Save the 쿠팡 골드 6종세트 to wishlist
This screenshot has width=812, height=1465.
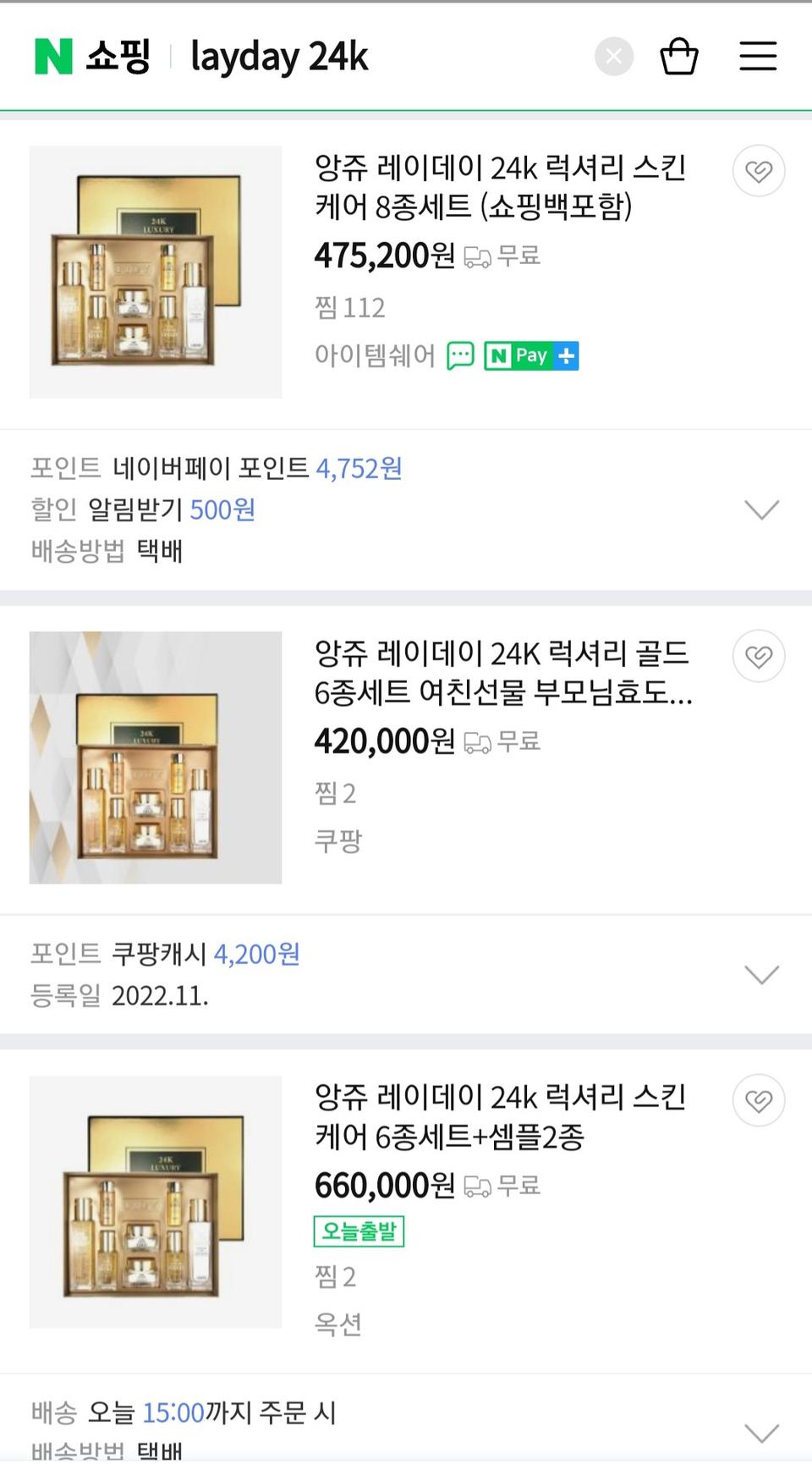pyautogui.click(x=758, y=656)
